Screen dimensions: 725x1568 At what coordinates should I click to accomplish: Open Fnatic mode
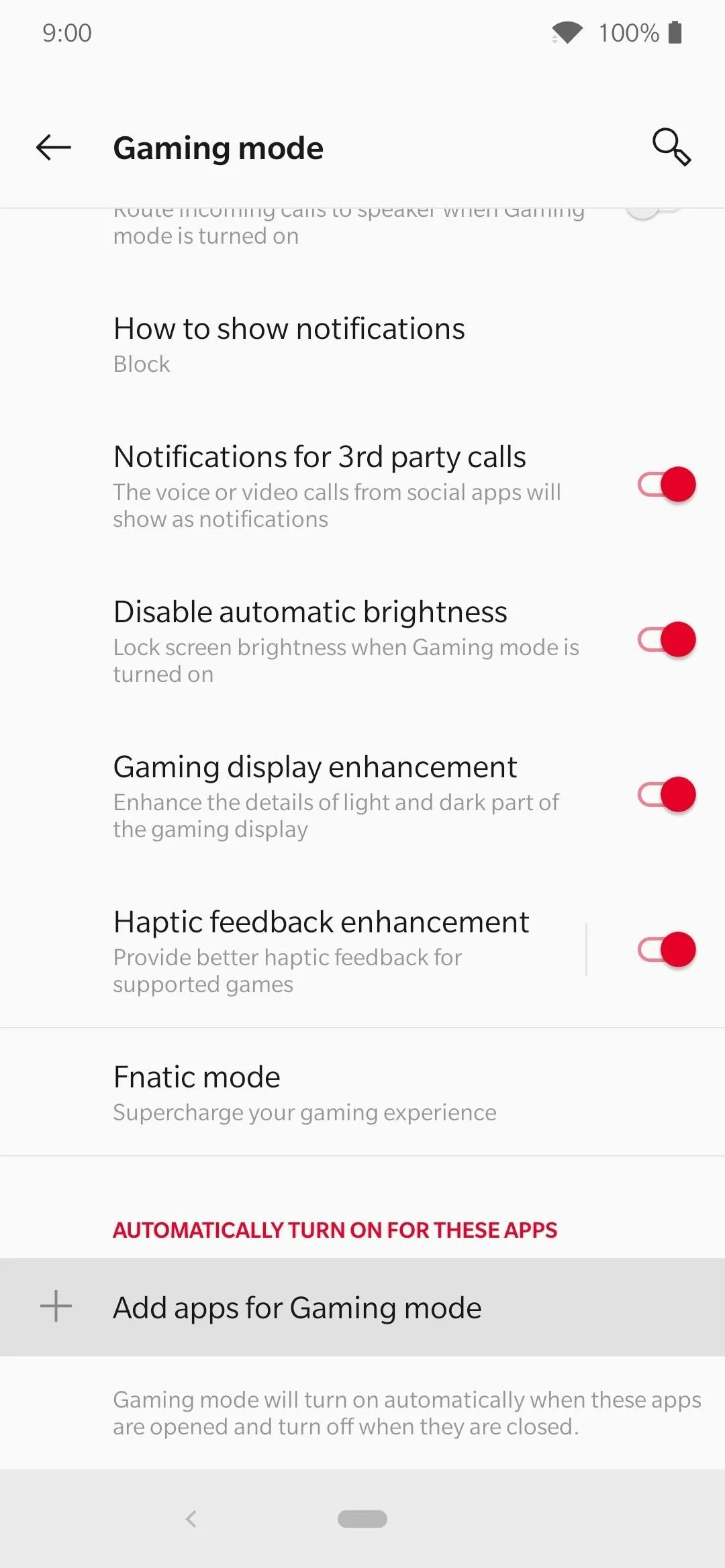362,1092
